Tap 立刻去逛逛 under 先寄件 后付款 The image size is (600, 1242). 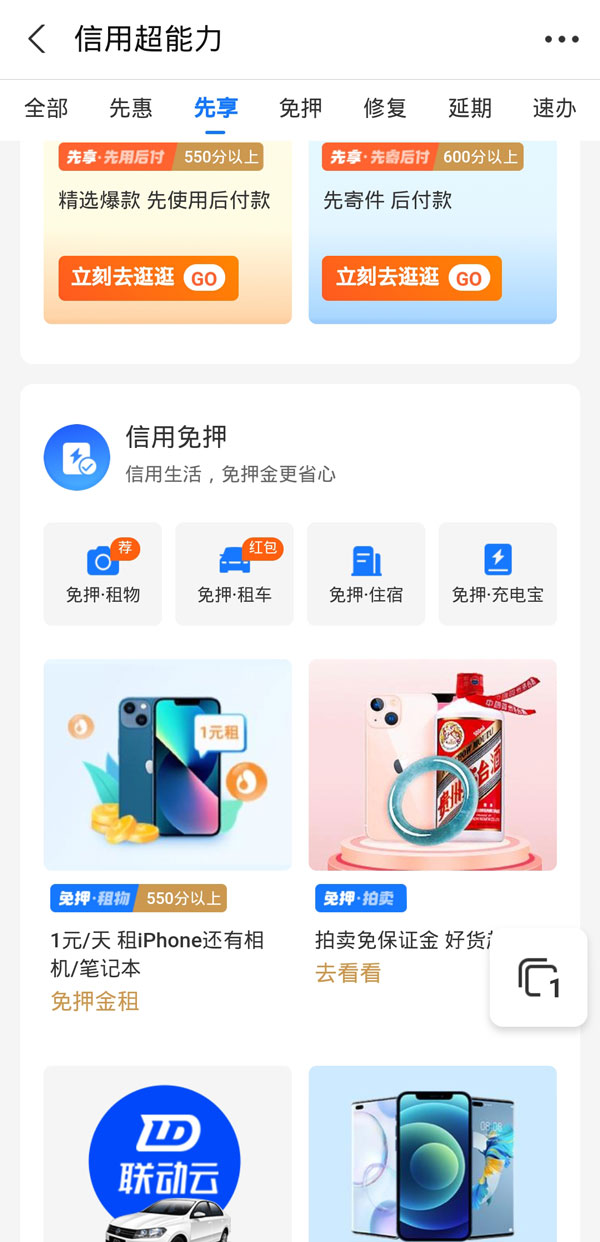(x=411, y=278)
